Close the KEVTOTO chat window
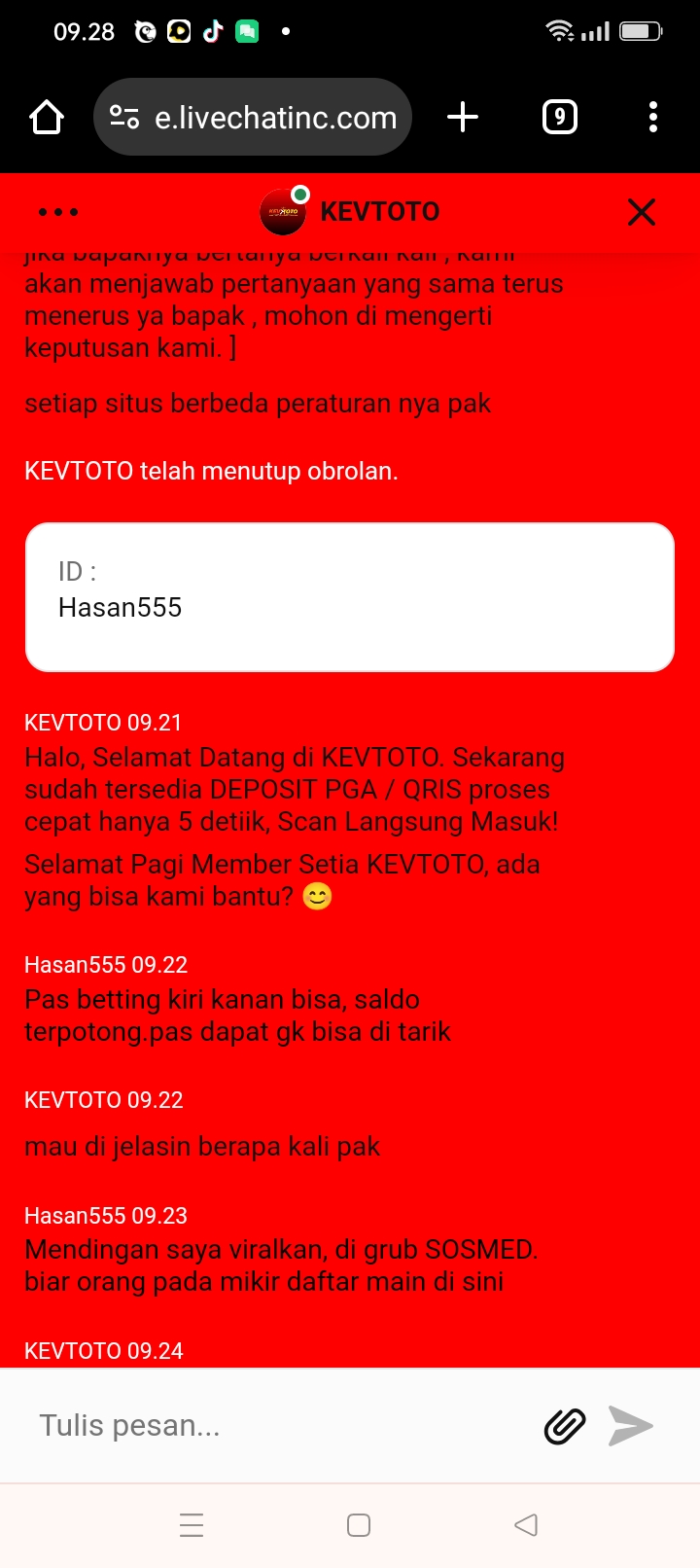This screenshot has height=1568, width=700. (642, 212)
